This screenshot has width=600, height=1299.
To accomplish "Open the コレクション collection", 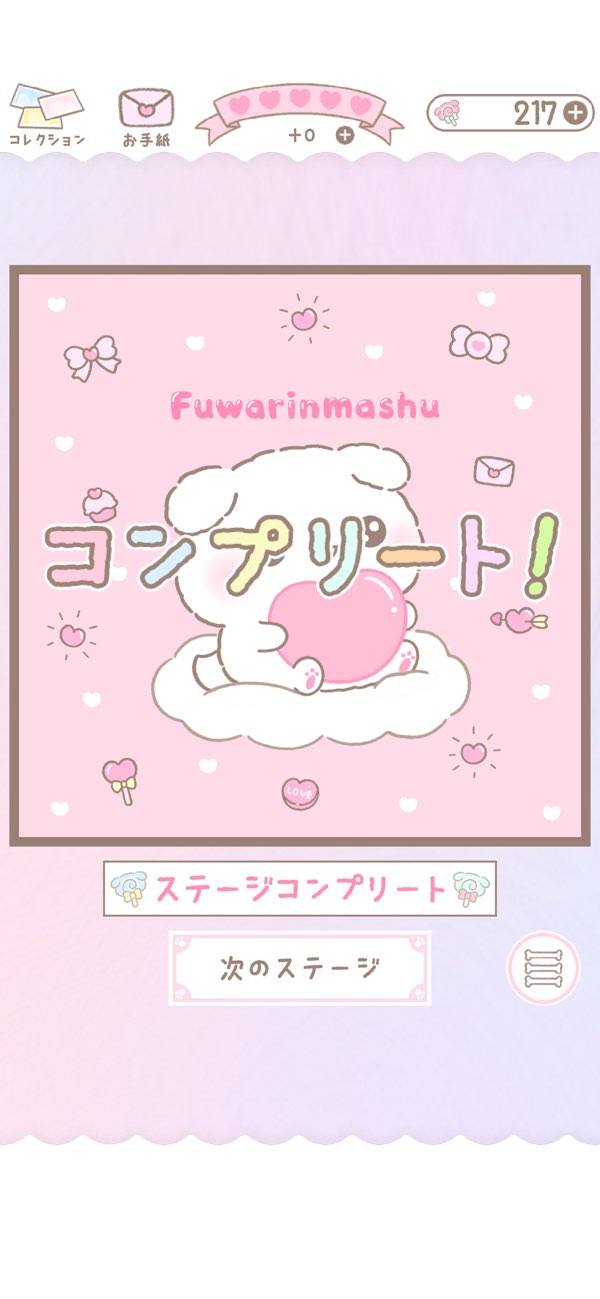I will 46,116.
